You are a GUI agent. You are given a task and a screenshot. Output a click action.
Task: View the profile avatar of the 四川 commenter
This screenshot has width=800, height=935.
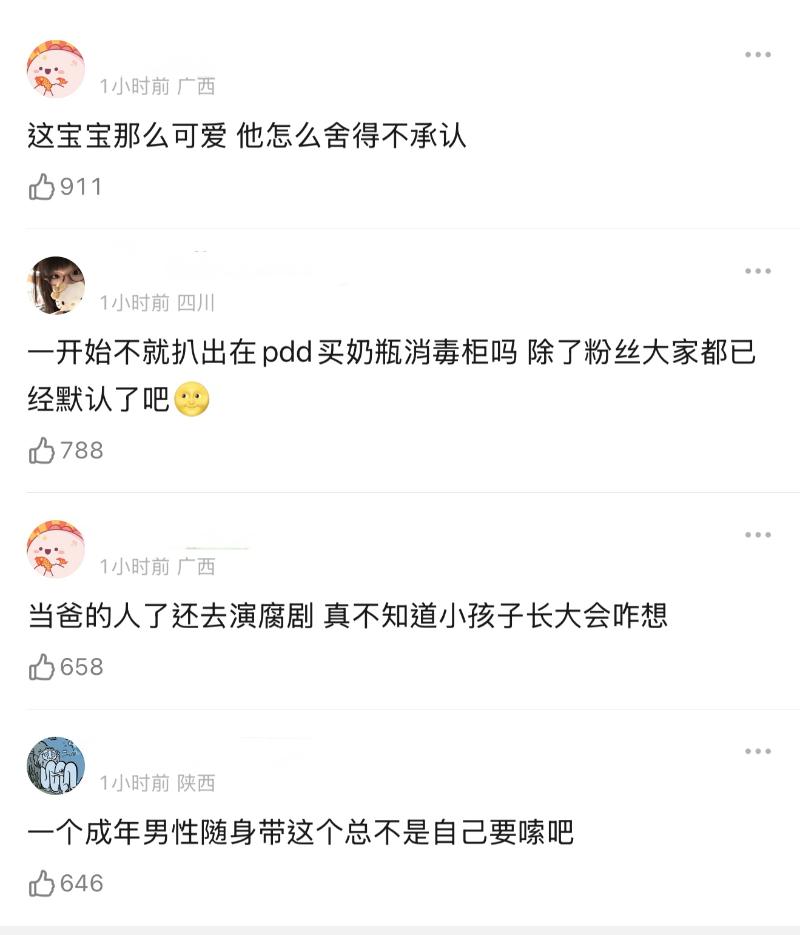coord(56,285)
